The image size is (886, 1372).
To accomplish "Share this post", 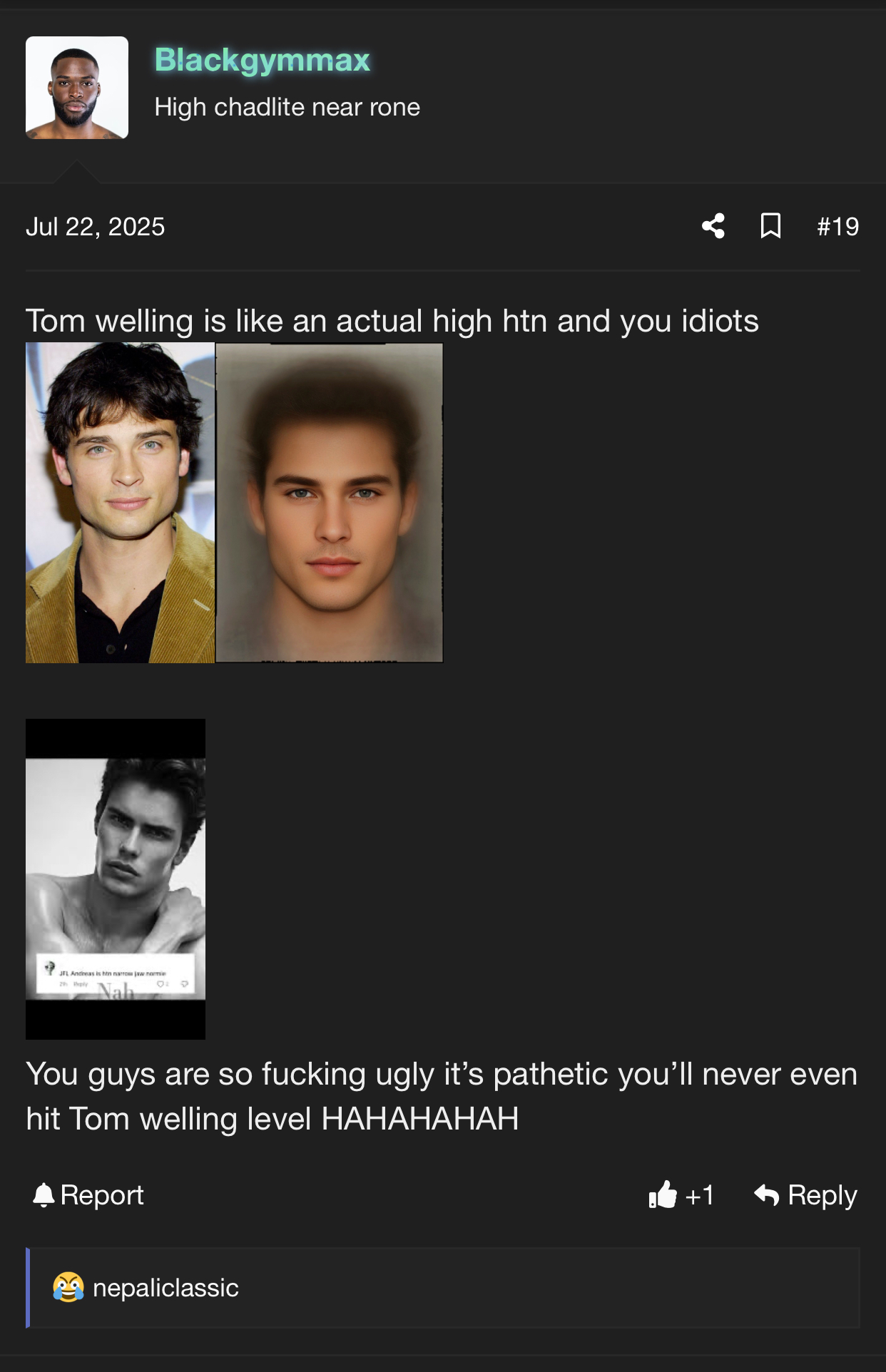I will pyautogui.click(x=713, y=226).
